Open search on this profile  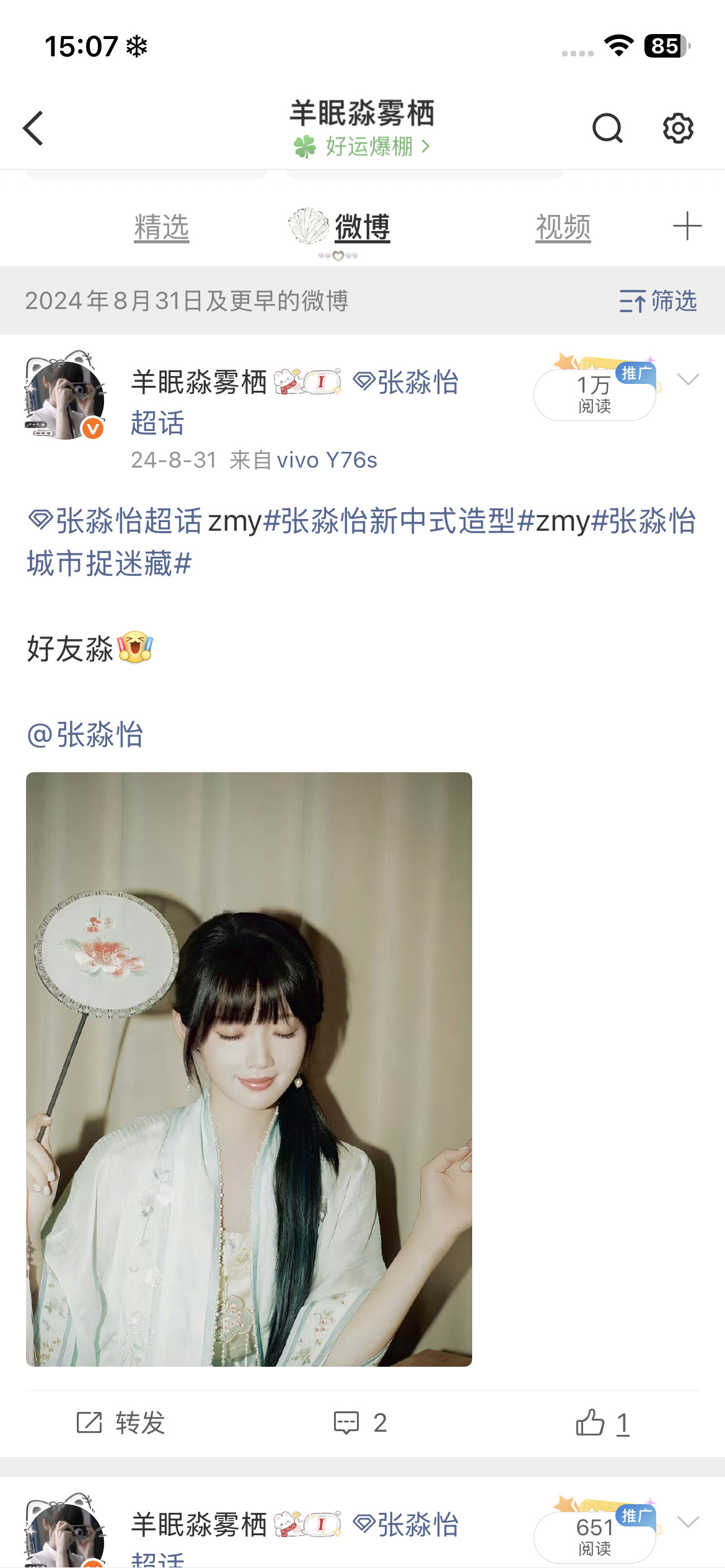tap(607, 128)
